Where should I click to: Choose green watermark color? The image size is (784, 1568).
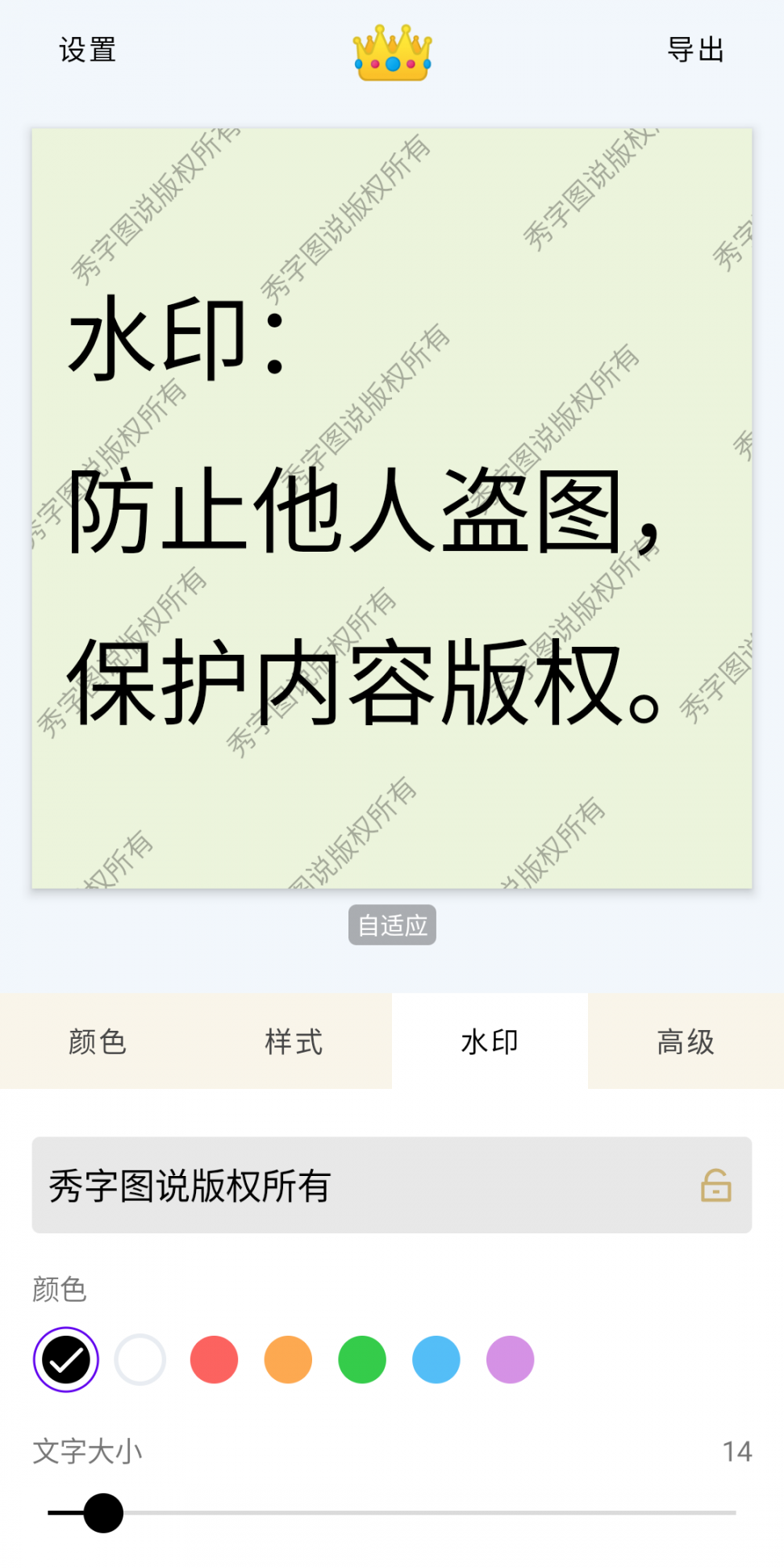click(362, 1360)
